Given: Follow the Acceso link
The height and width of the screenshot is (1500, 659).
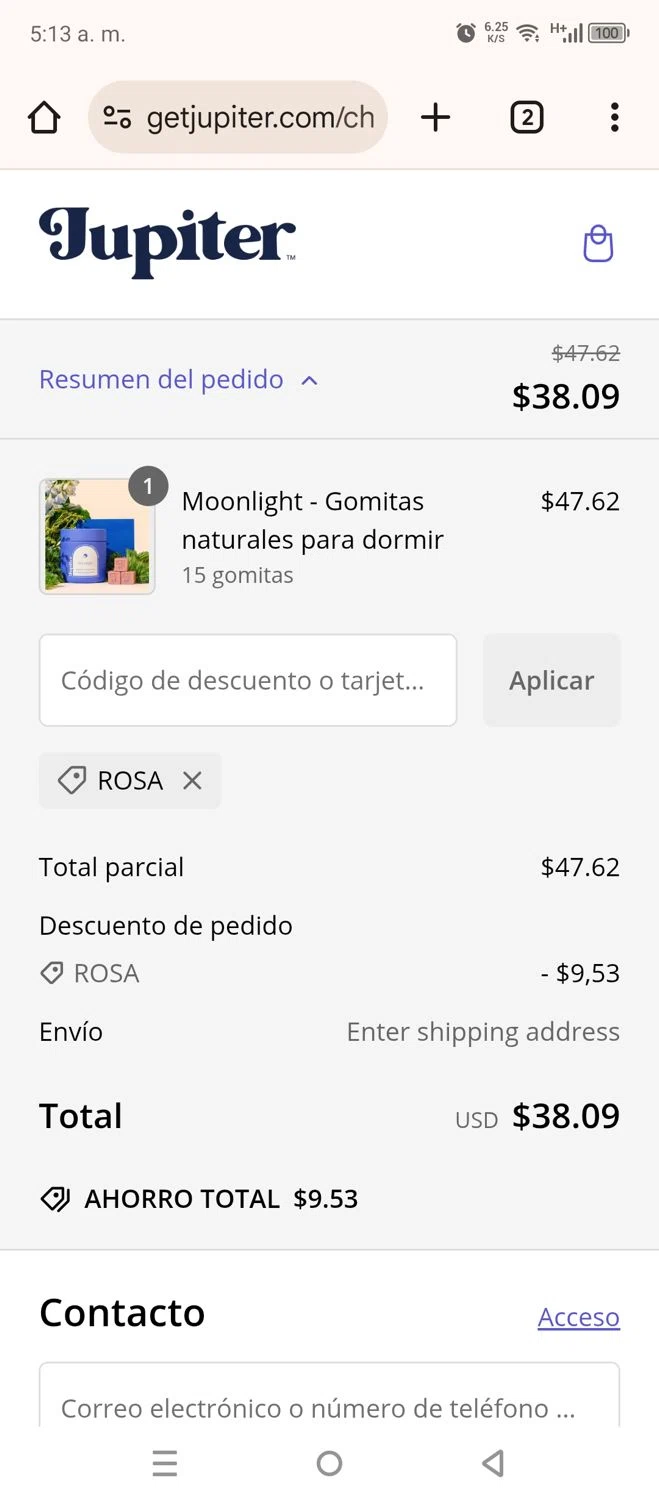Looking at the screenshot, I should click(578, 1317).
